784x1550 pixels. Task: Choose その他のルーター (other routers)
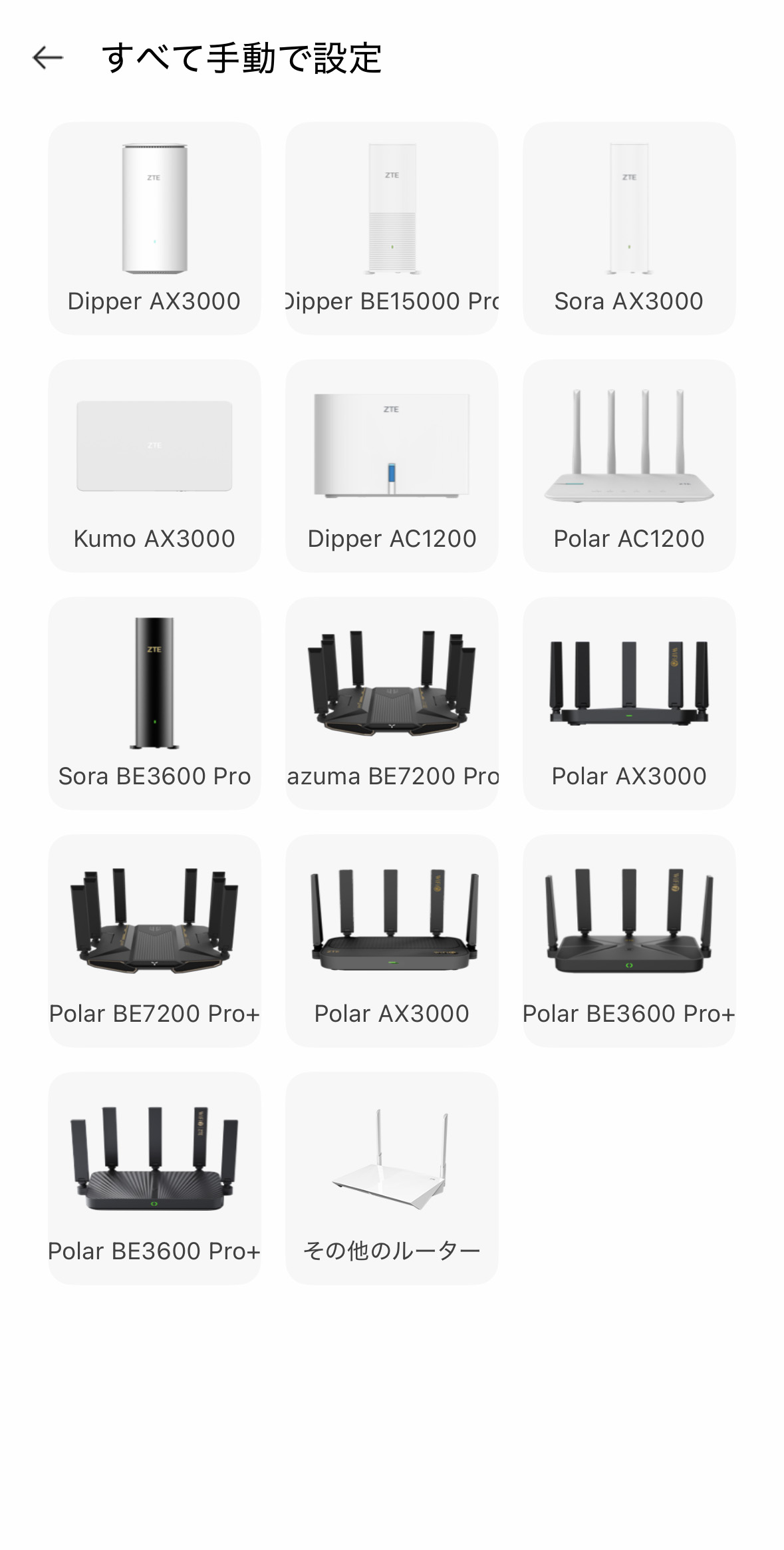point(392,1177)
